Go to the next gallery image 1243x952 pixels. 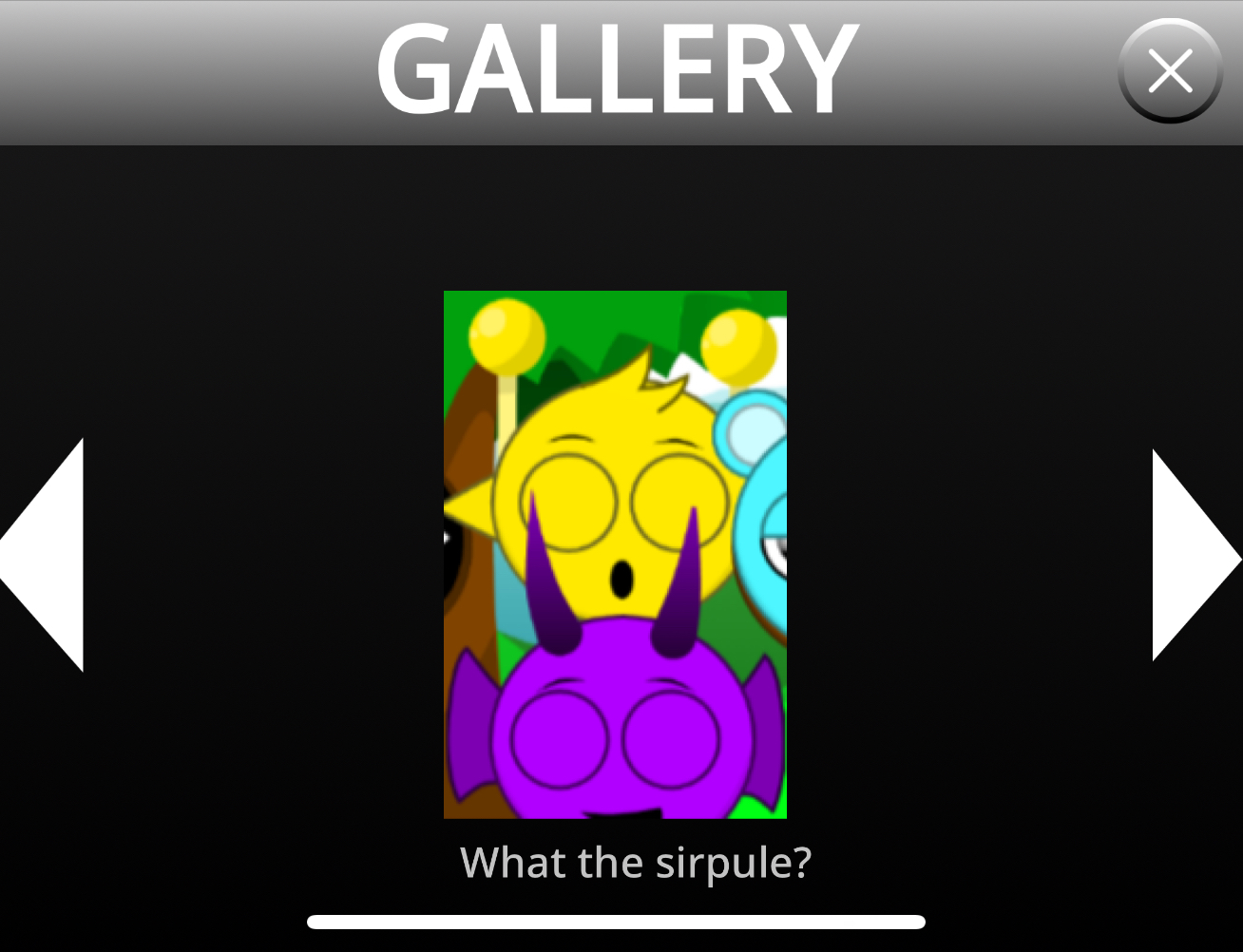[1190, 556]
